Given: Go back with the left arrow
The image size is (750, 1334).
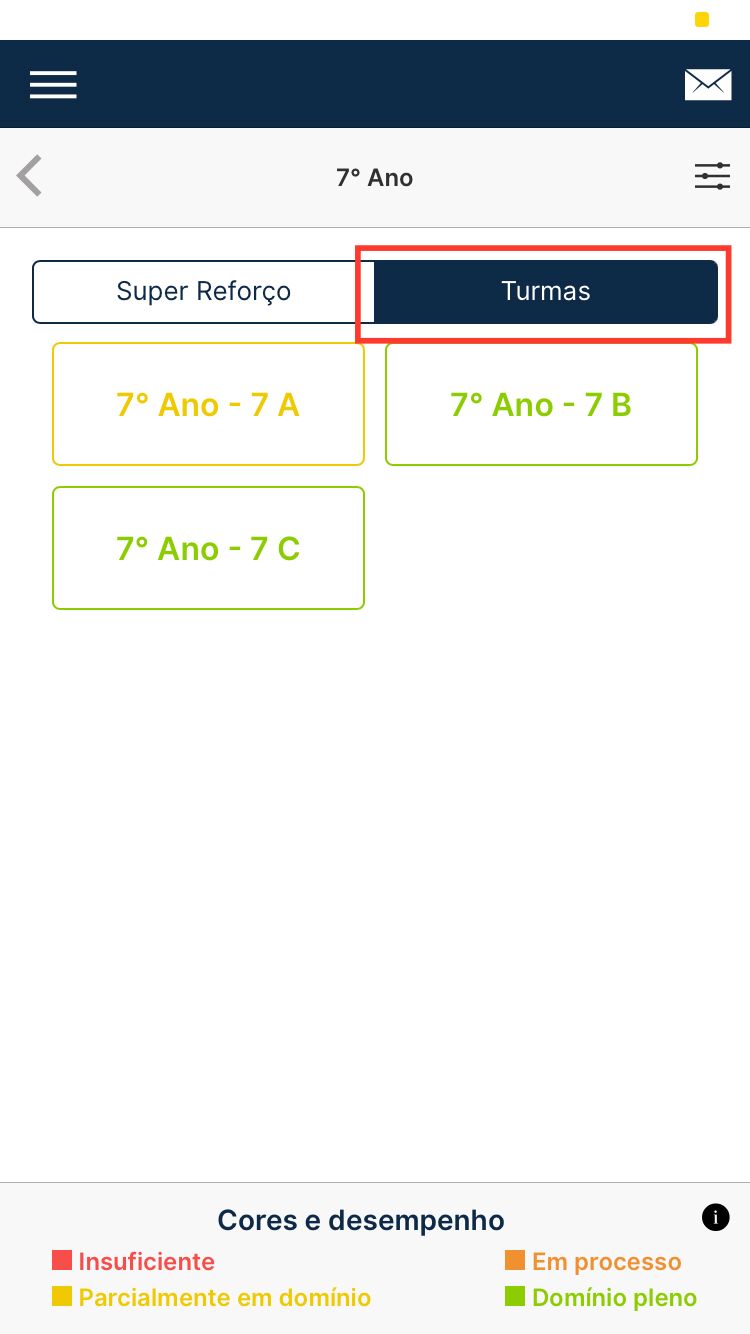Looking at the screenshot, I should pos(30,176).
